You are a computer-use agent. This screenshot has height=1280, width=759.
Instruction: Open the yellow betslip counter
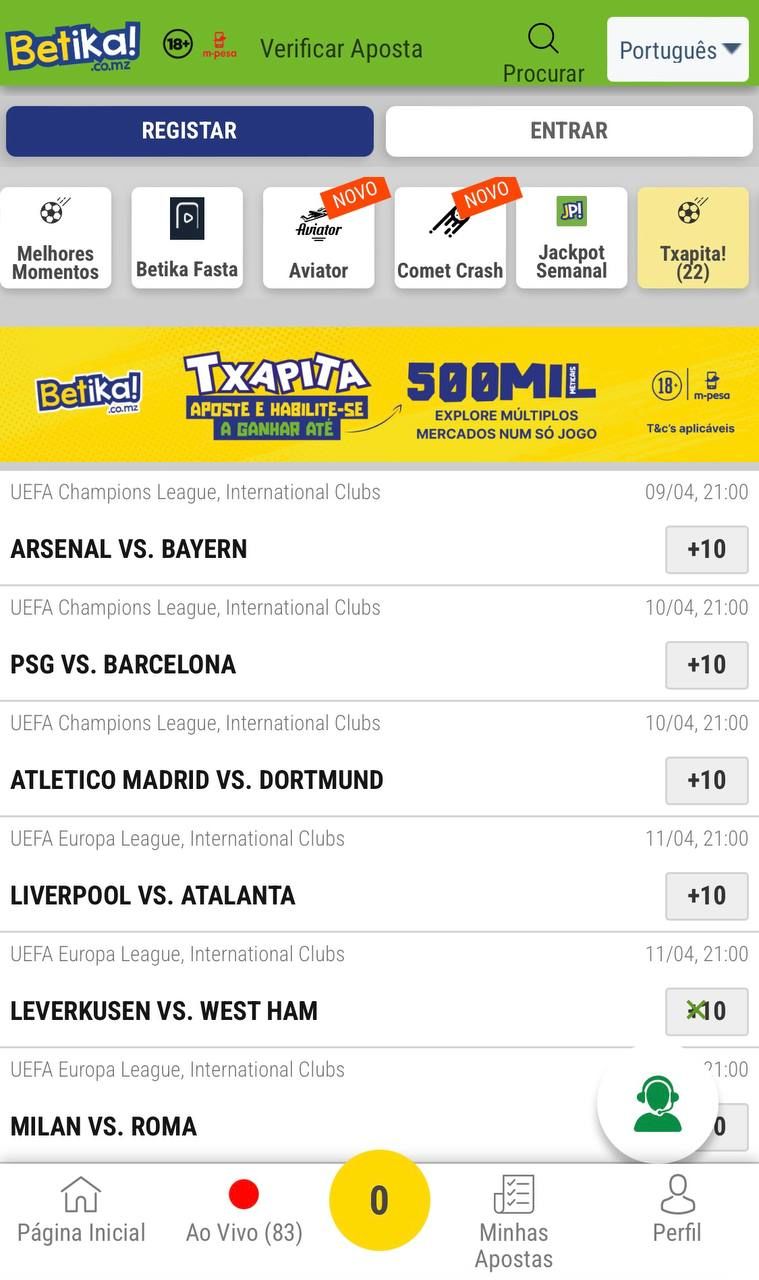tap(379, 1200)
